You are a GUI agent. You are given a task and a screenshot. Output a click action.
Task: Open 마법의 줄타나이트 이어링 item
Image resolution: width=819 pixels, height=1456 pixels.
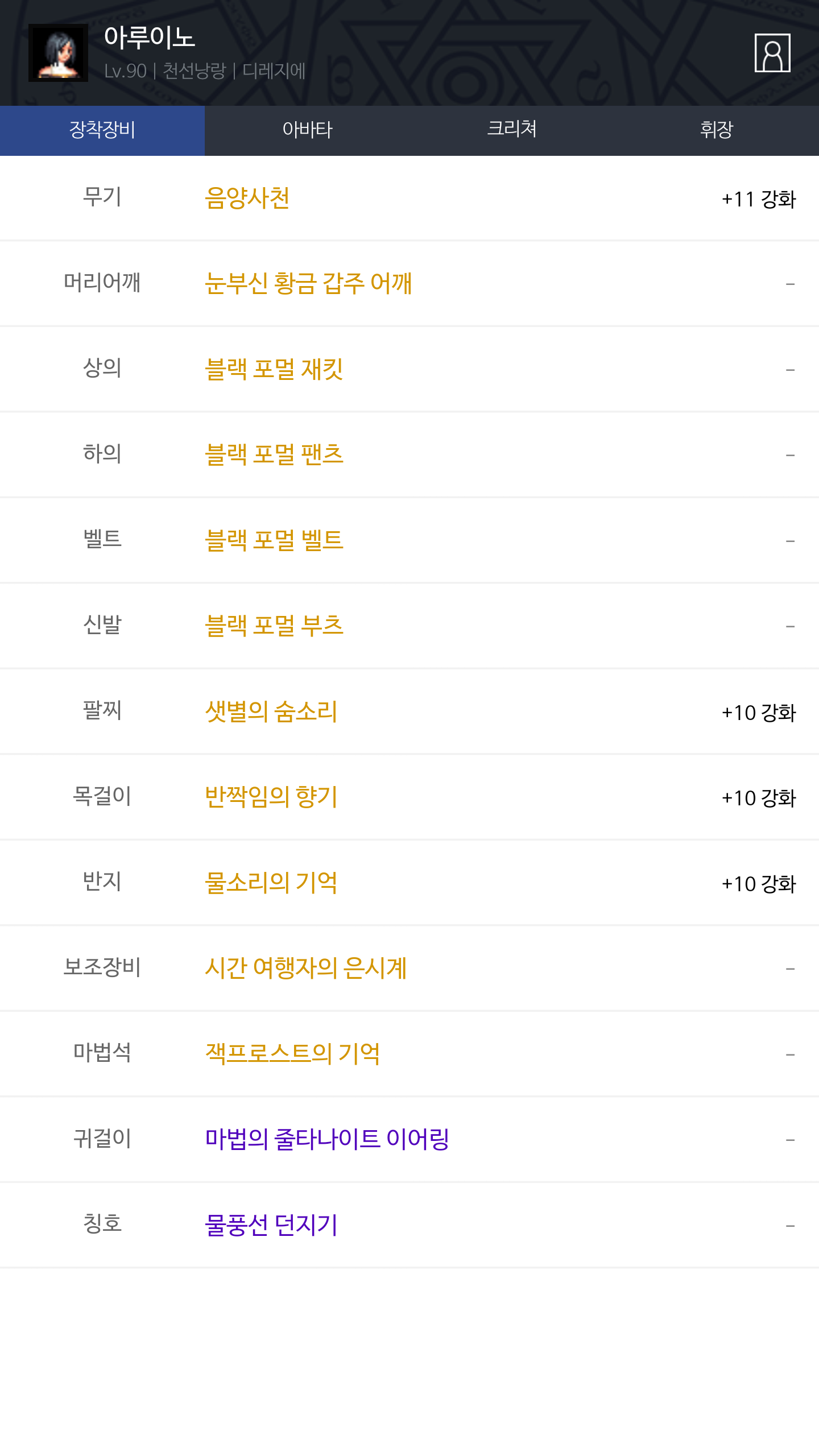(x=327, y=1139)
